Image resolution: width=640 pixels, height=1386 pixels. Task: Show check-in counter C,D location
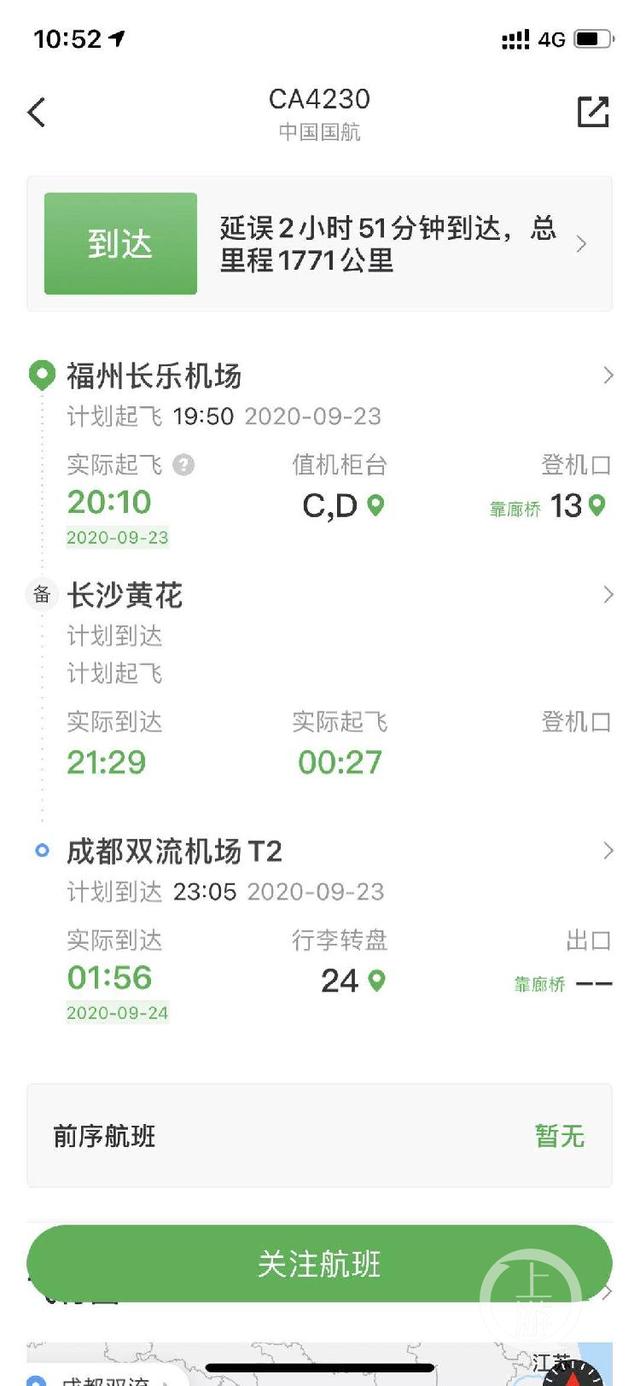(376, 505)
